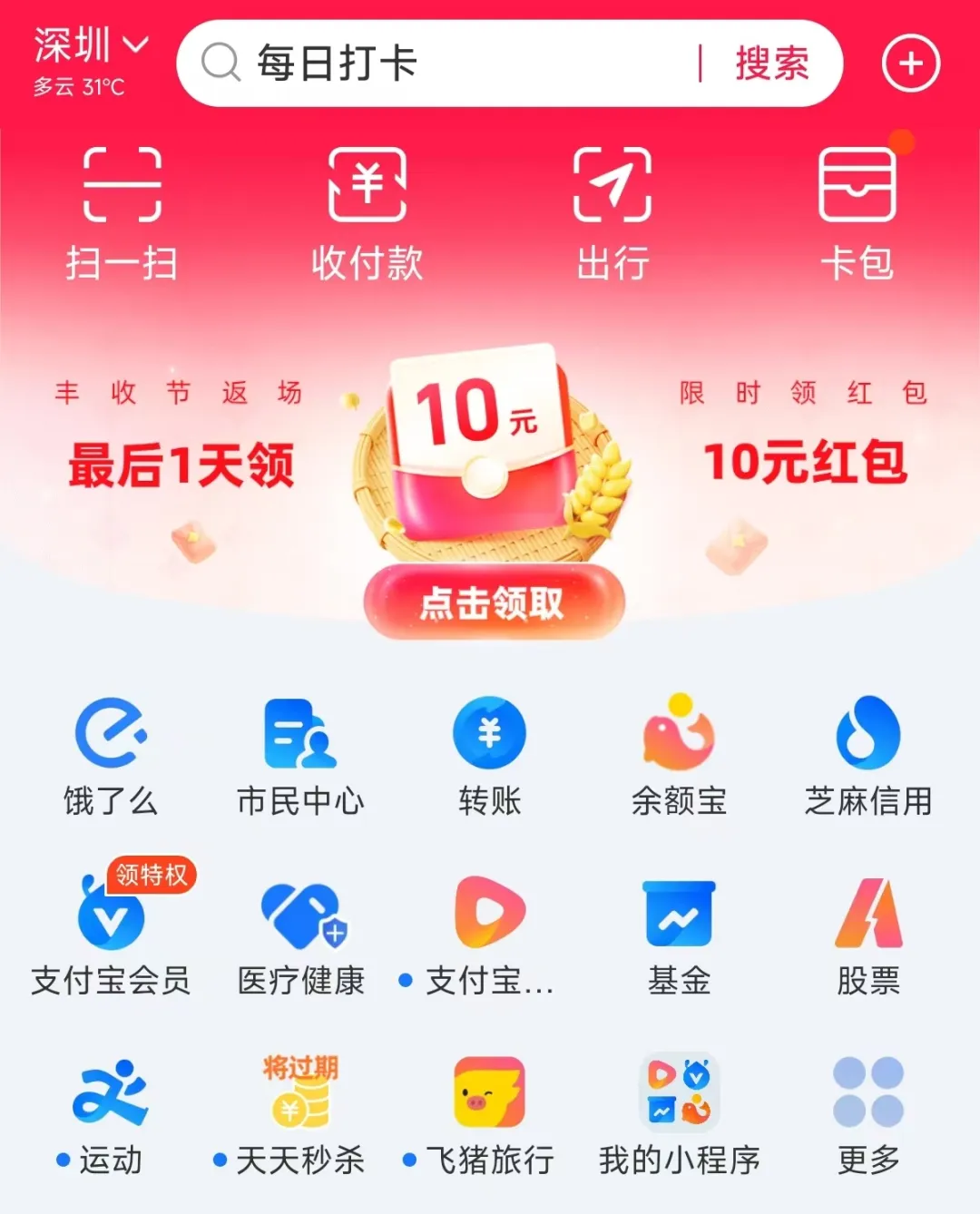Launch 饿了么 mini app

(111, 753)
